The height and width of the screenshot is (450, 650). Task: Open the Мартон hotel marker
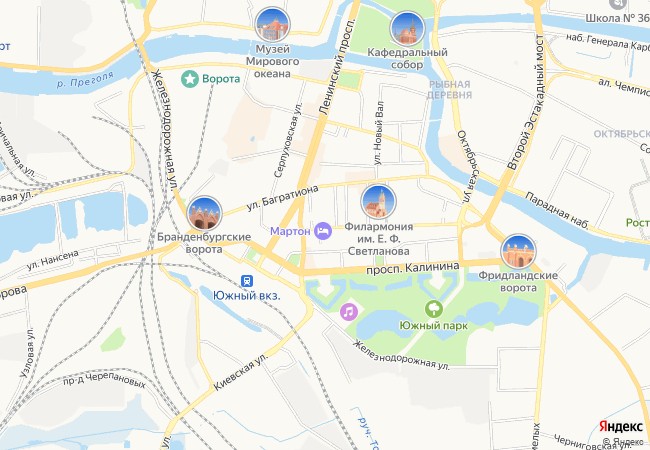(x=324, y=231)
